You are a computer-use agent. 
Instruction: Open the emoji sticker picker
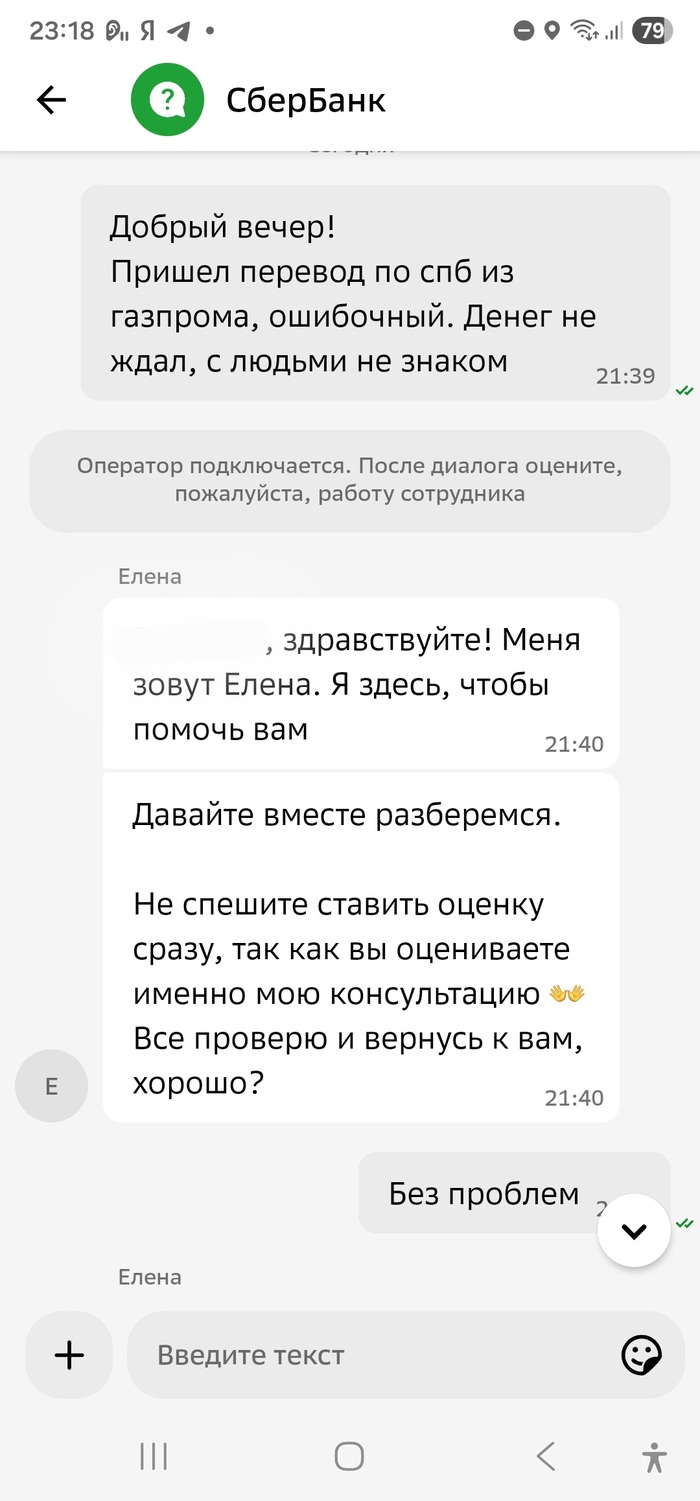click(641, 1355)
